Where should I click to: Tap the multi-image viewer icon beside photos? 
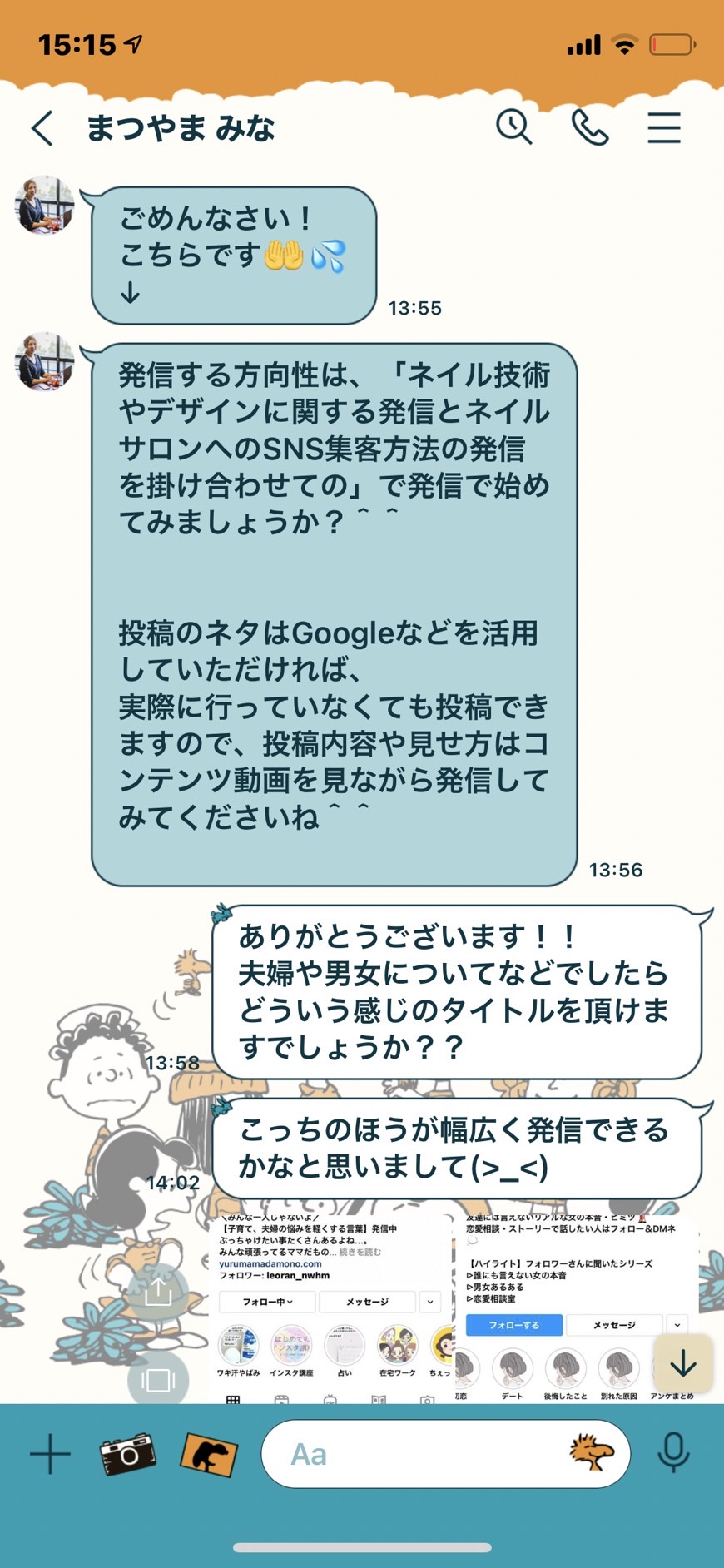tap(157, 1380)
